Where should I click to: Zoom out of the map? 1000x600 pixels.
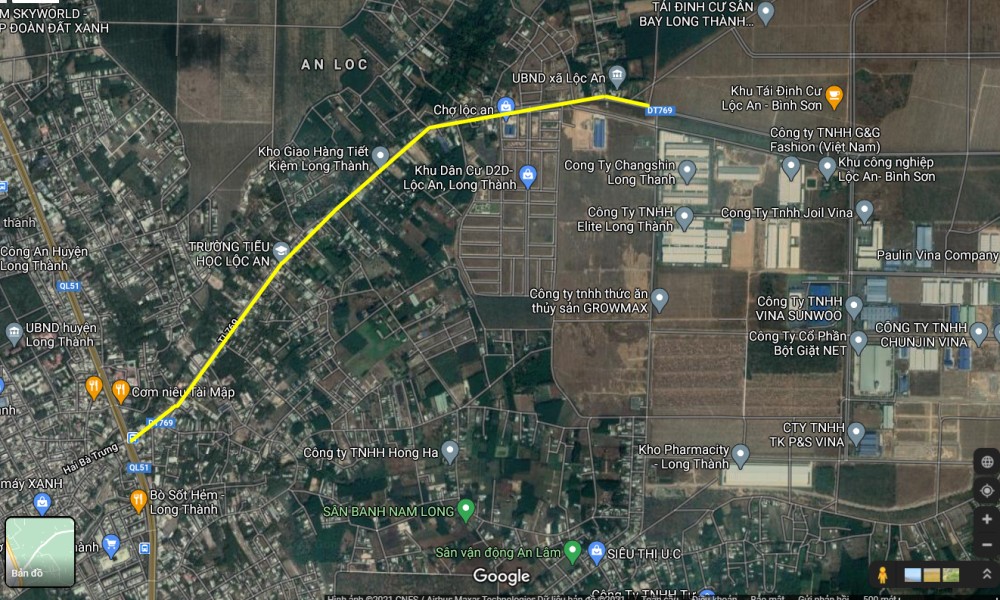(x=986, y=543)
